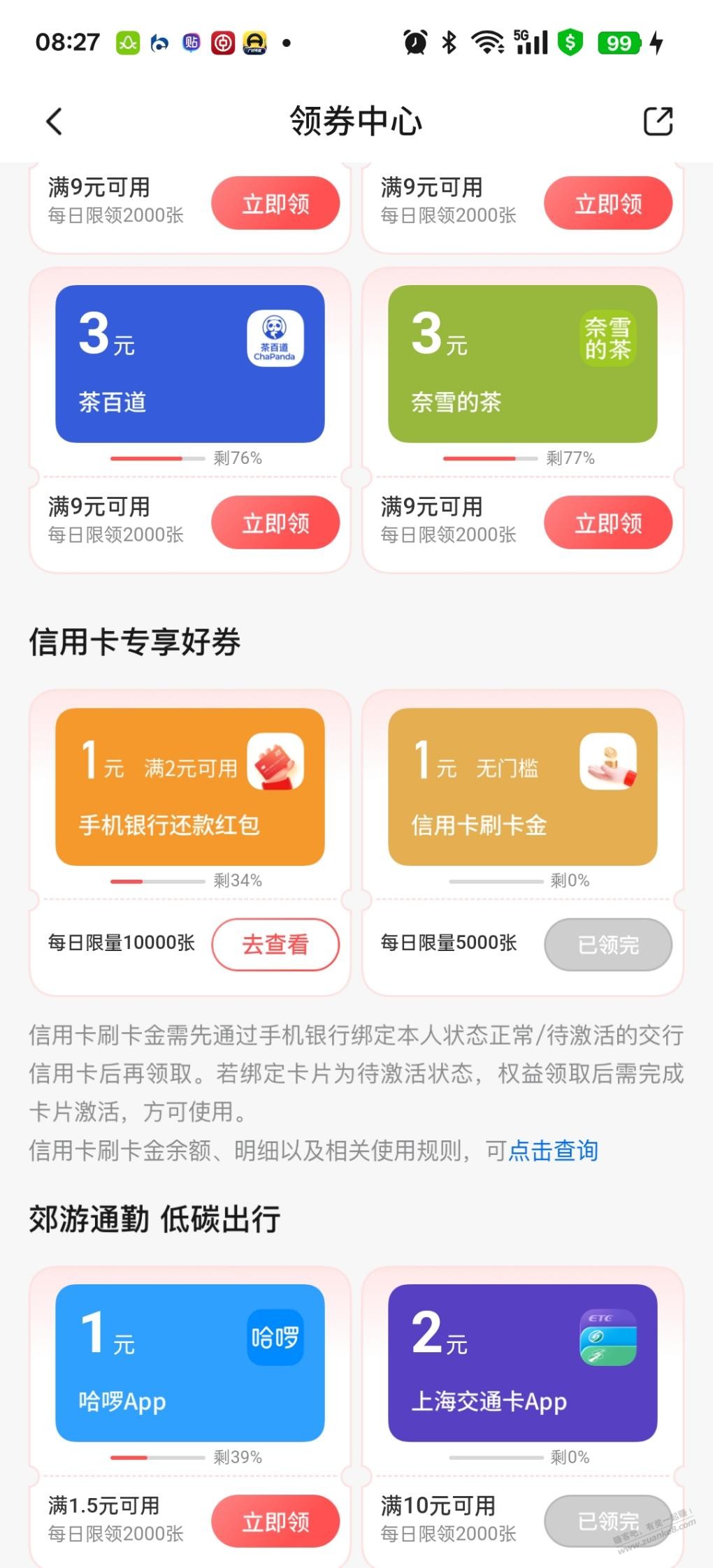Go back from 领券中心
Image resolution: width=713 pixels, height=1568 pixels.
coord(55,122)
